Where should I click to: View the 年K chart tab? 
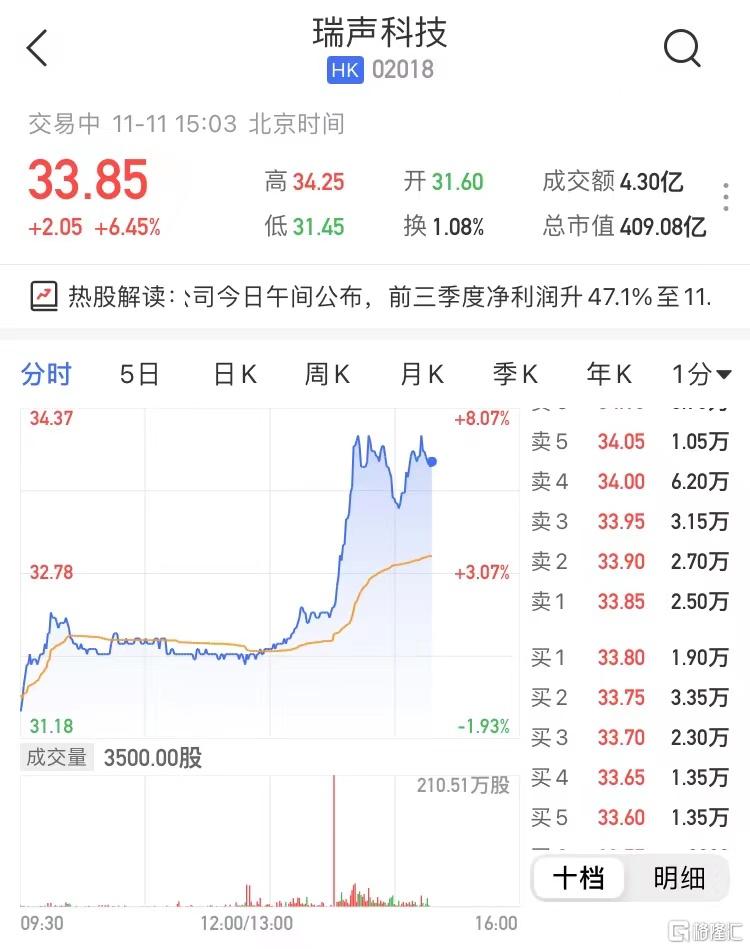point(609,375)
